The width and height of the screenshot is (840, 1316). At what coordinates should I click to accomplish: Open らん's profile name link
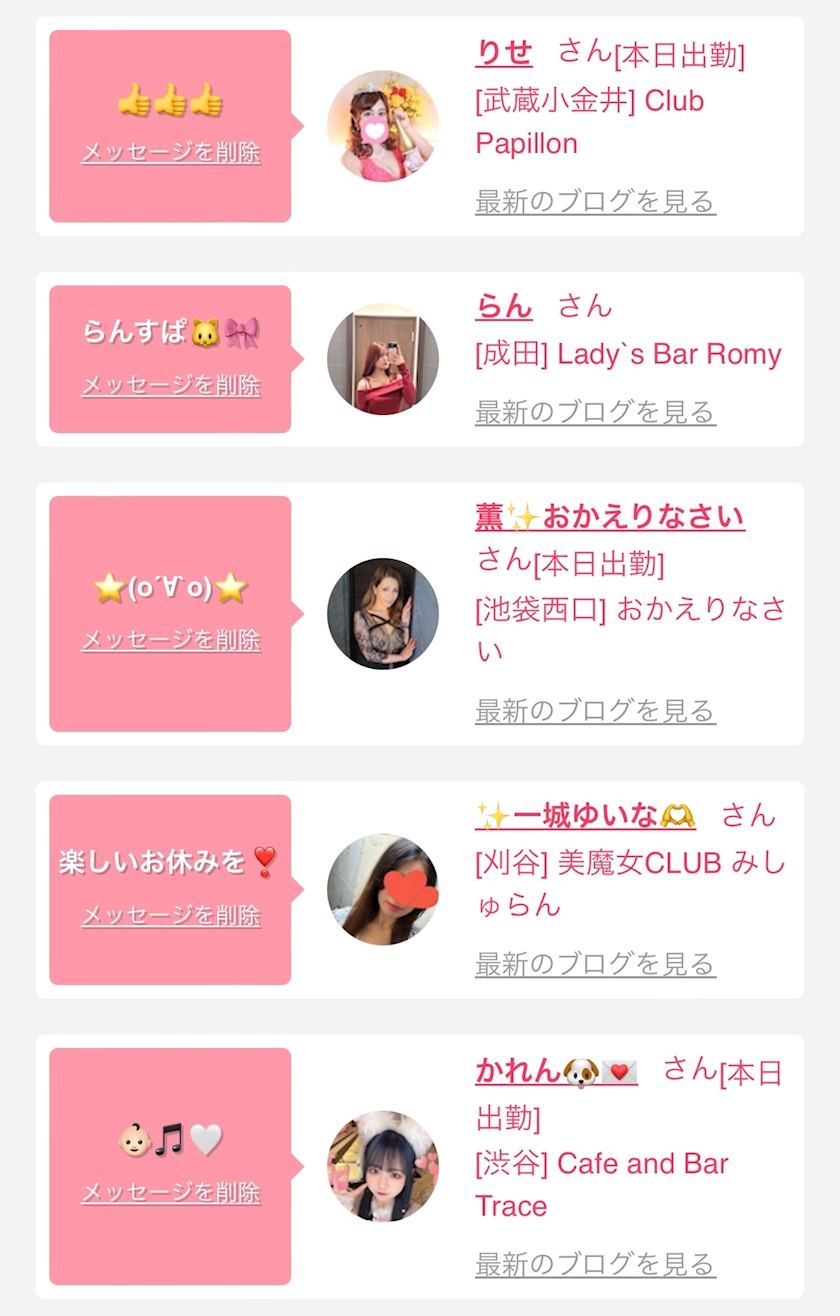[504, 306]
